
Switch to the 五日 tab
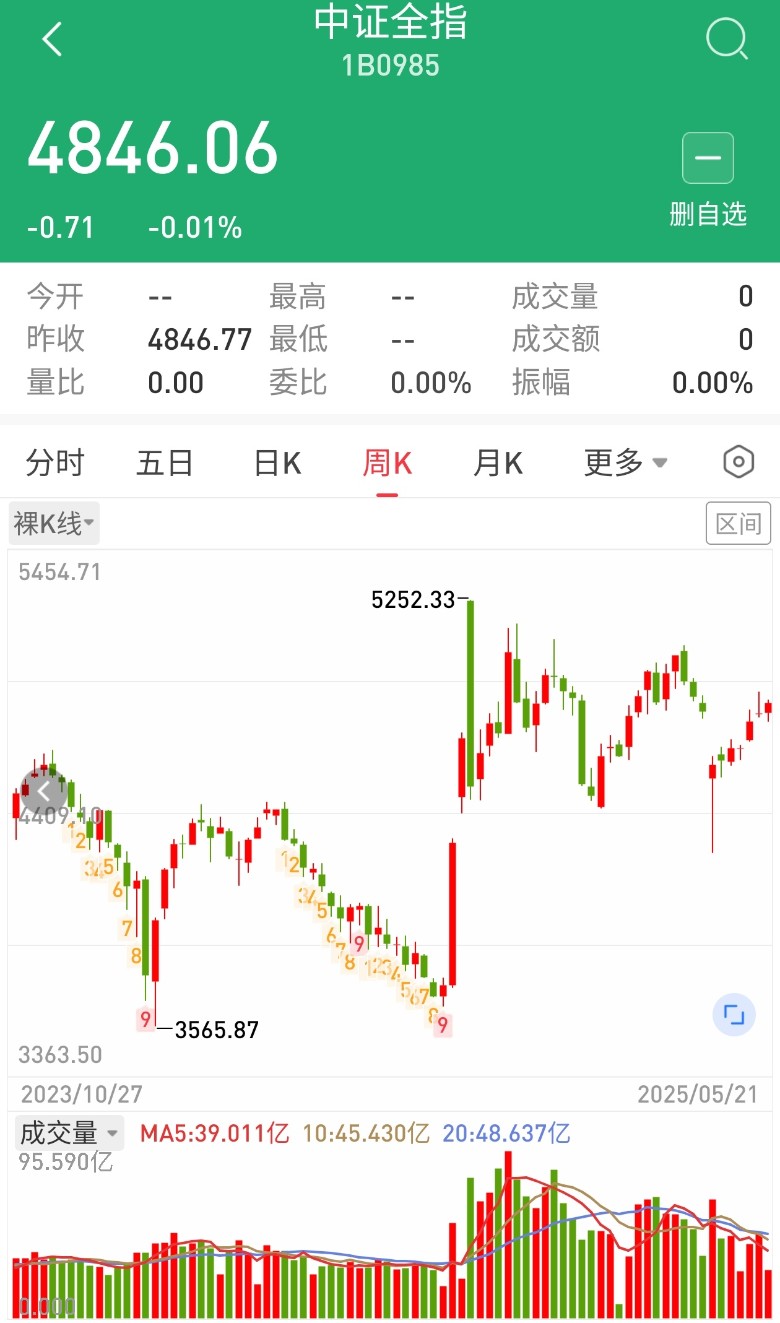click(165, 463)
